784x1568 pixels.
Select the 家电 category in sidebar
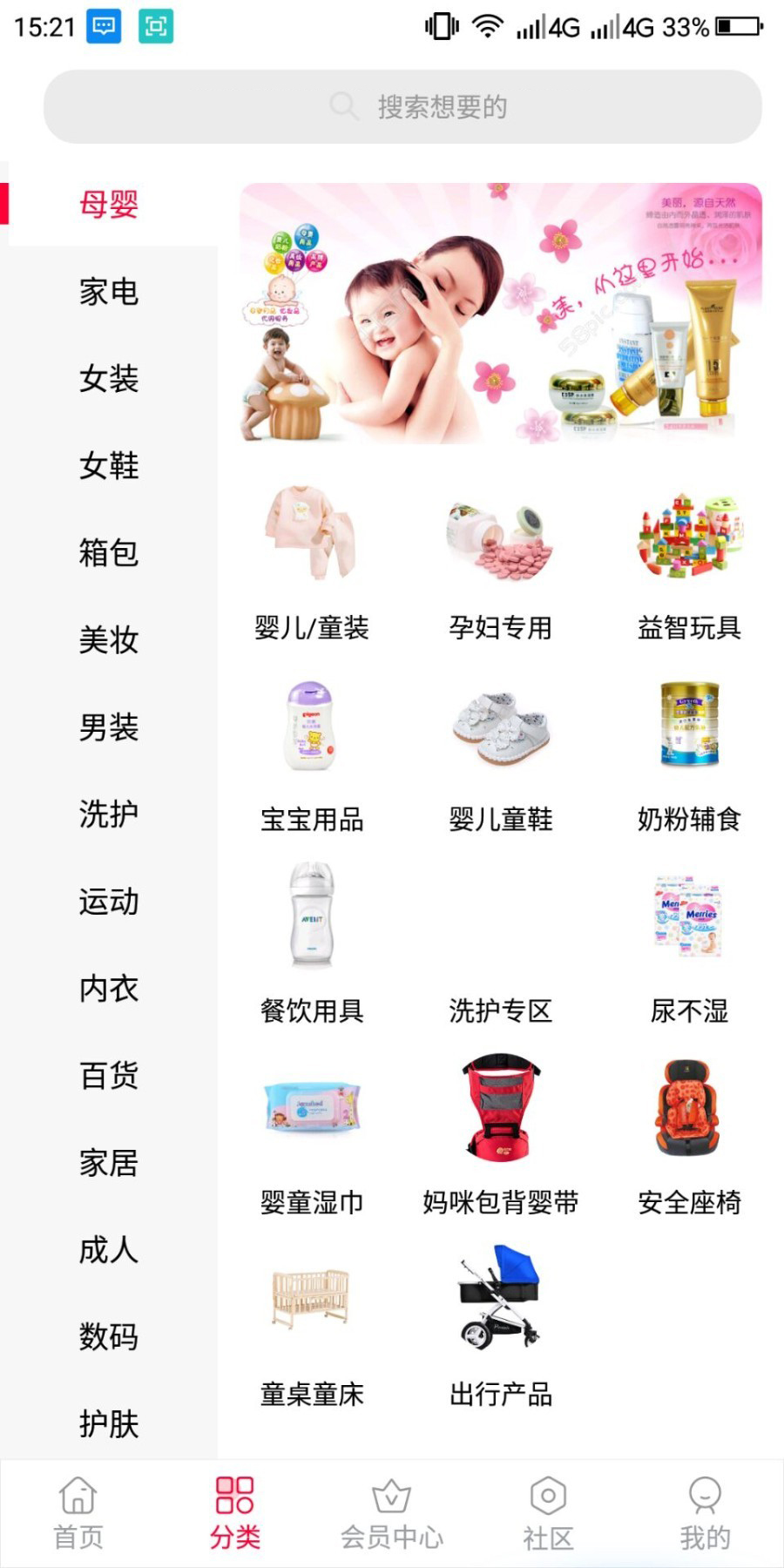(109, 292)
